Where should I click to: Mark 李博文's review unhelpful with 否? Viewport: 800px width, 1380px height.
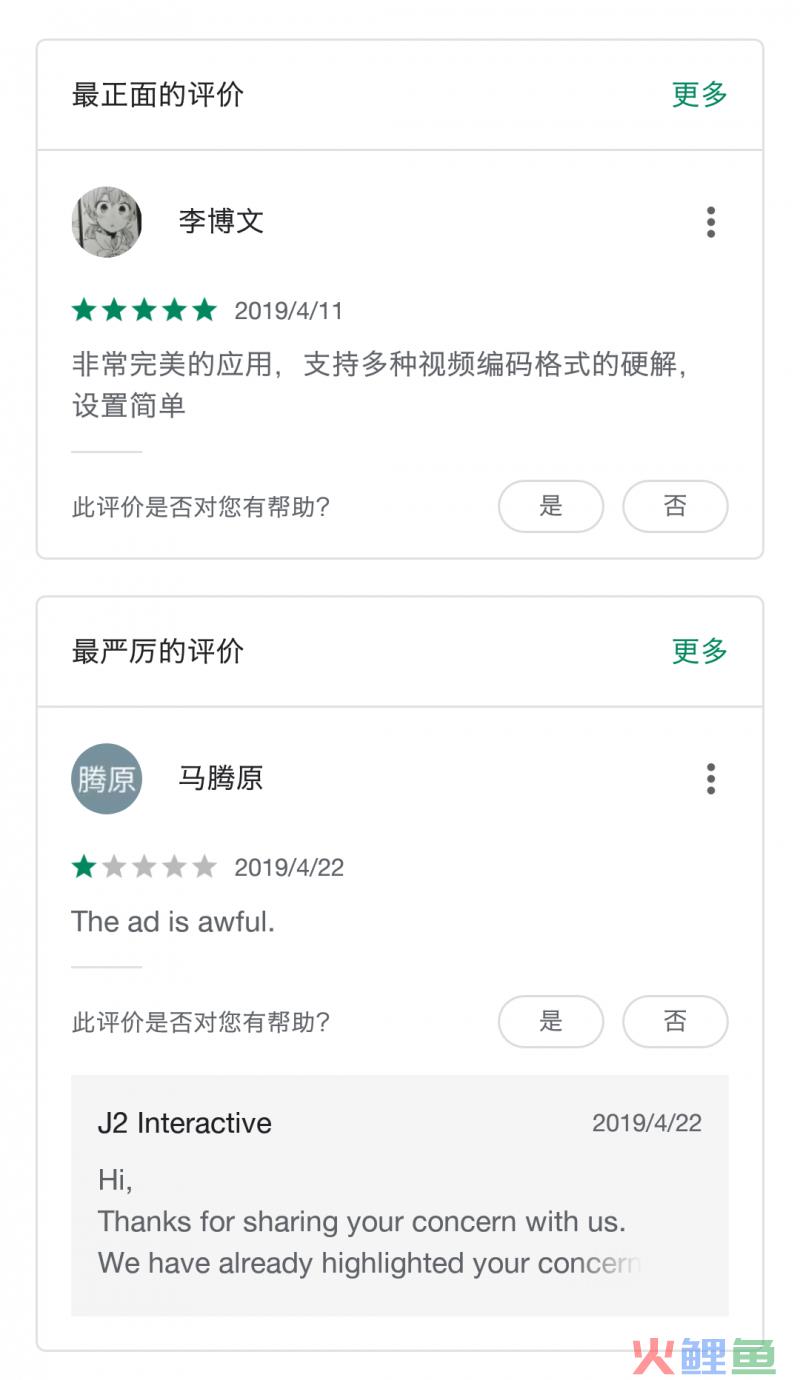[675, 506]
